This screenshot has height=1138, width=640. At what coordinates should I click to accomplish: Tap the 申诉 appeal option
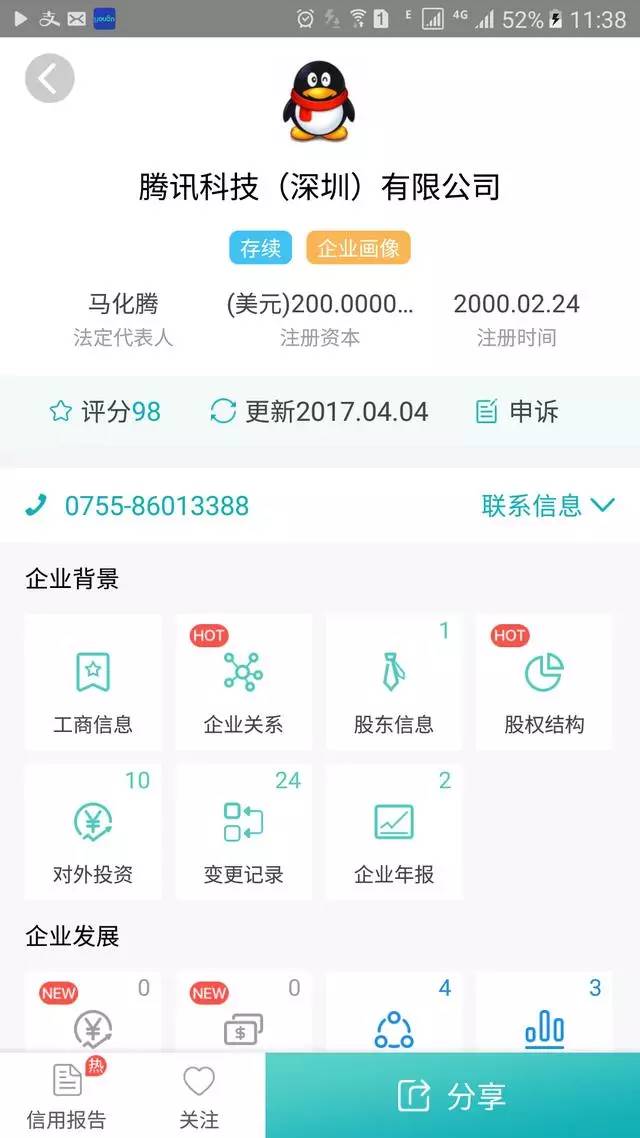[x=517, y=412]
